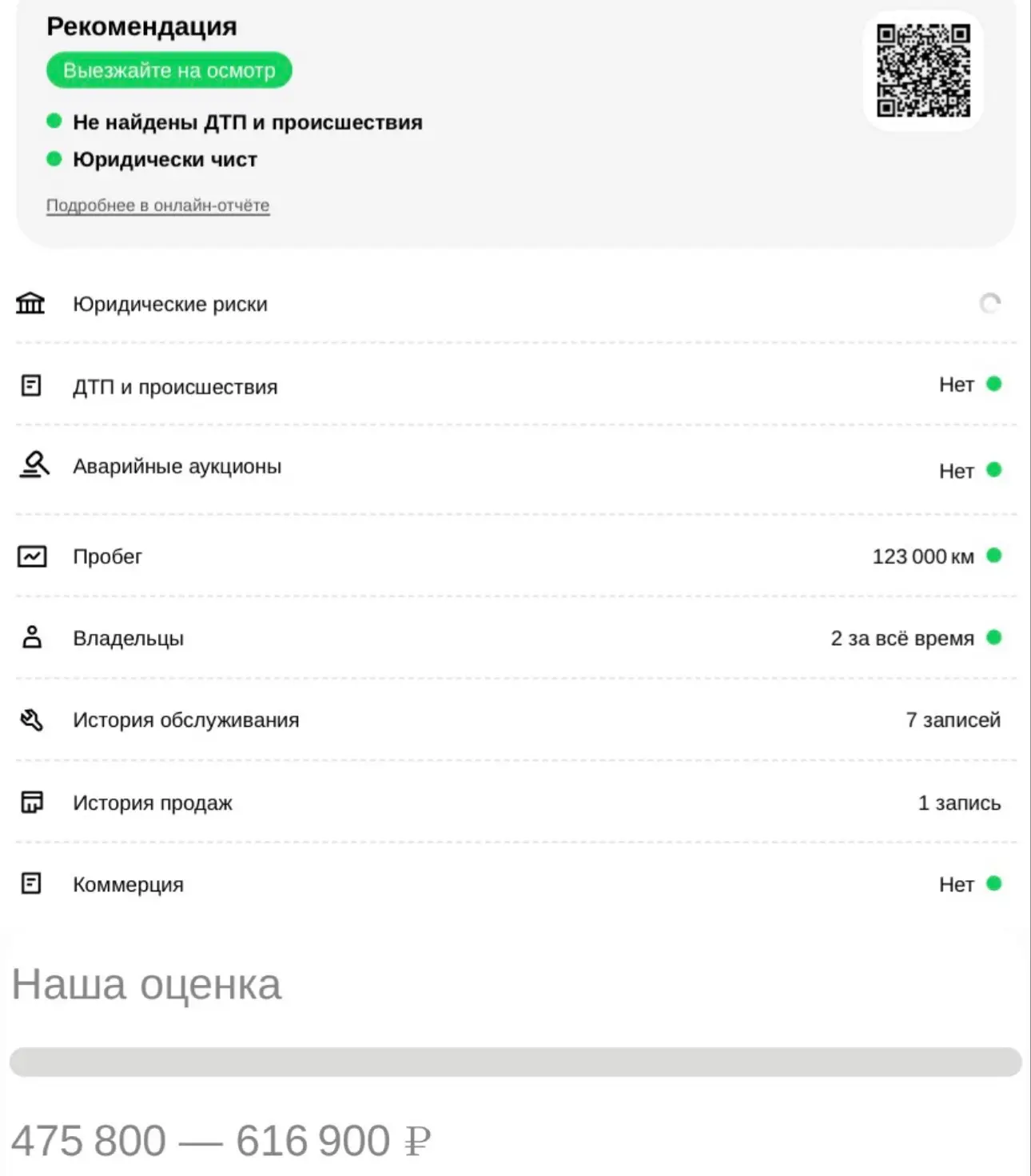The image size is (1031, 1176).
Task: Select the Коммерция row
Action: (515, 883)
